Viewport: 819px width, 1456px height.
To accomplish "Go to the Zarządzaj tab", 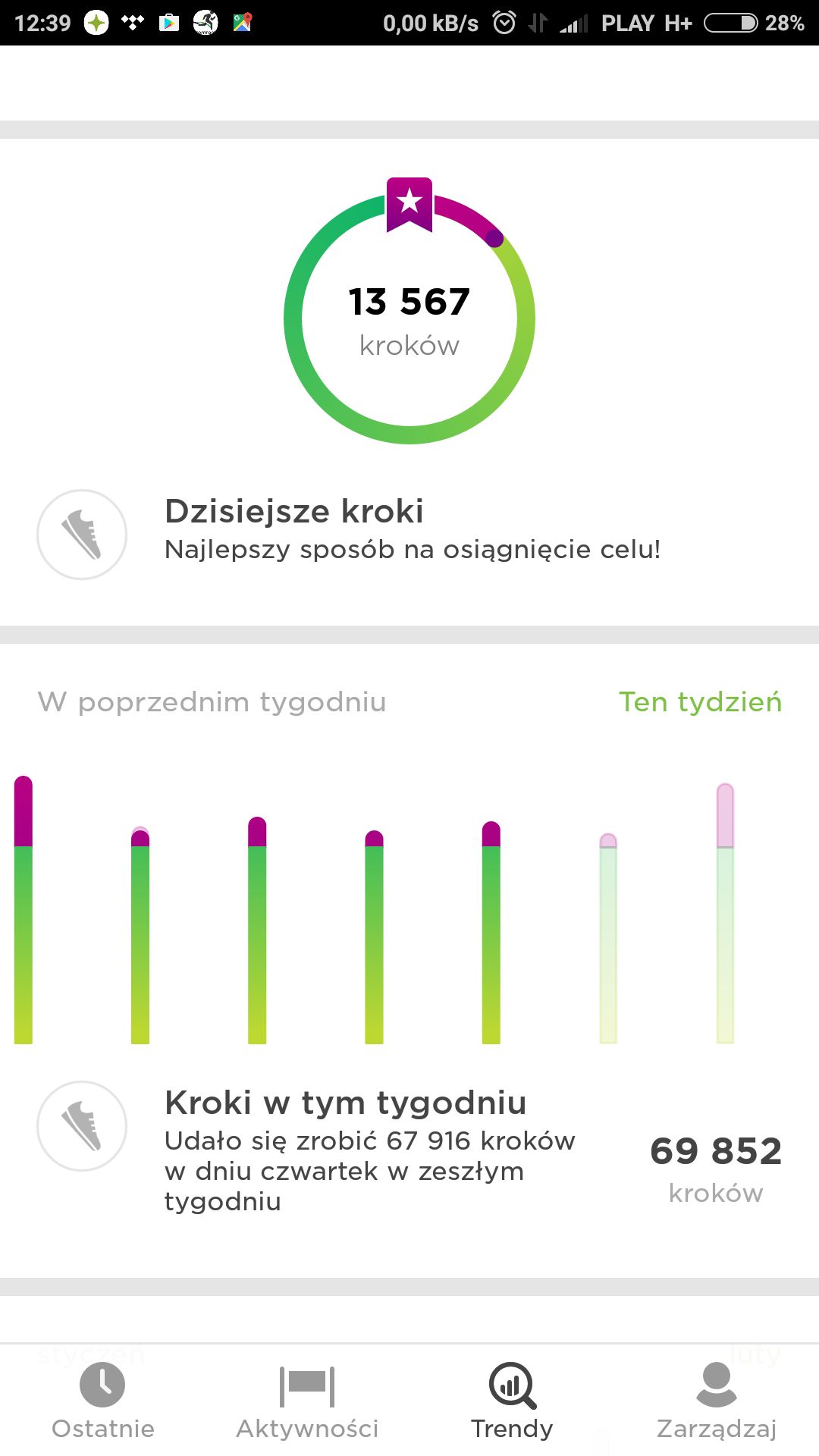I will (717, 1400).
